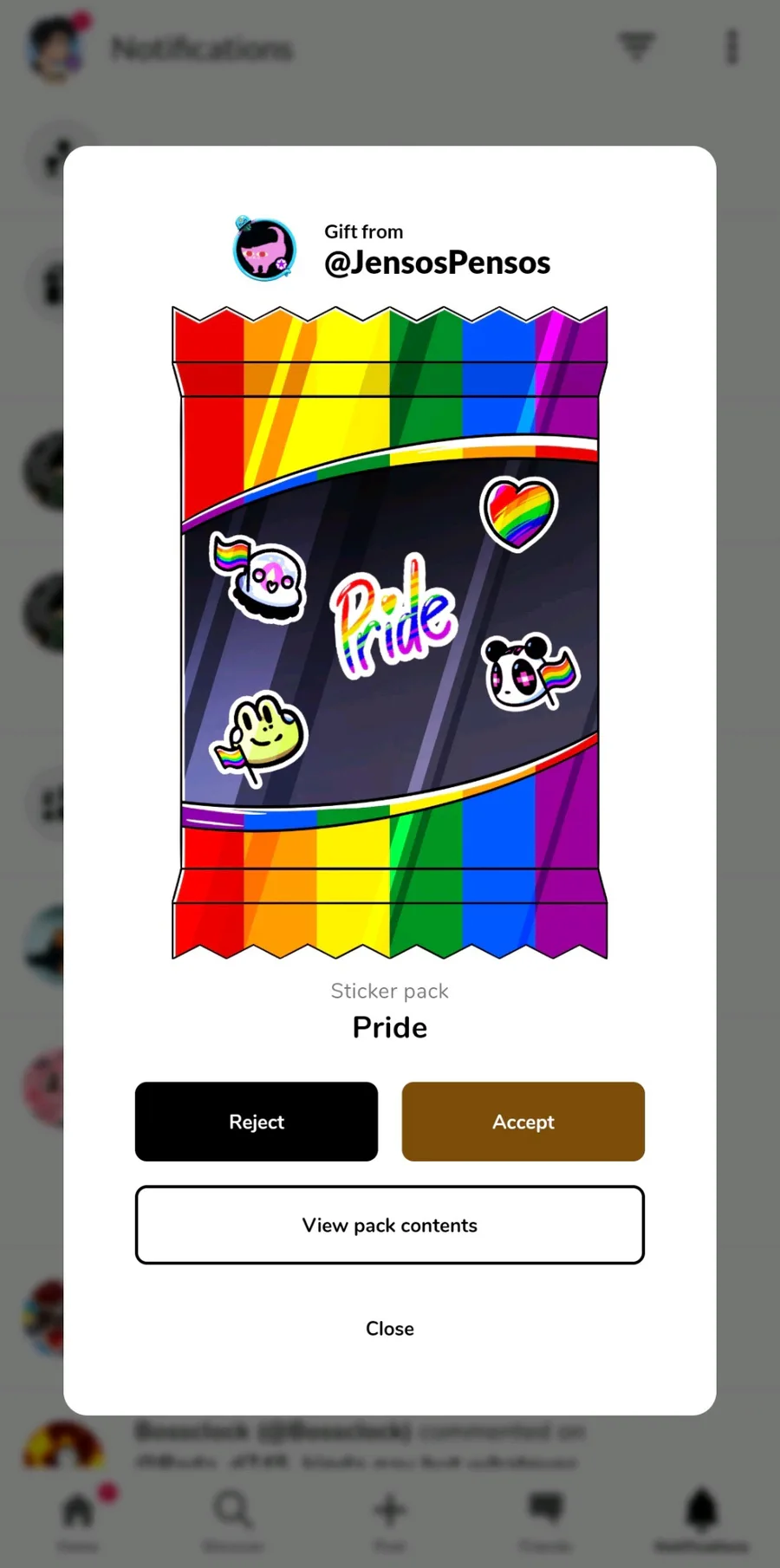Reject the gifted sticker pack
Screen dimensions: 780x1568
point(257,1121)
